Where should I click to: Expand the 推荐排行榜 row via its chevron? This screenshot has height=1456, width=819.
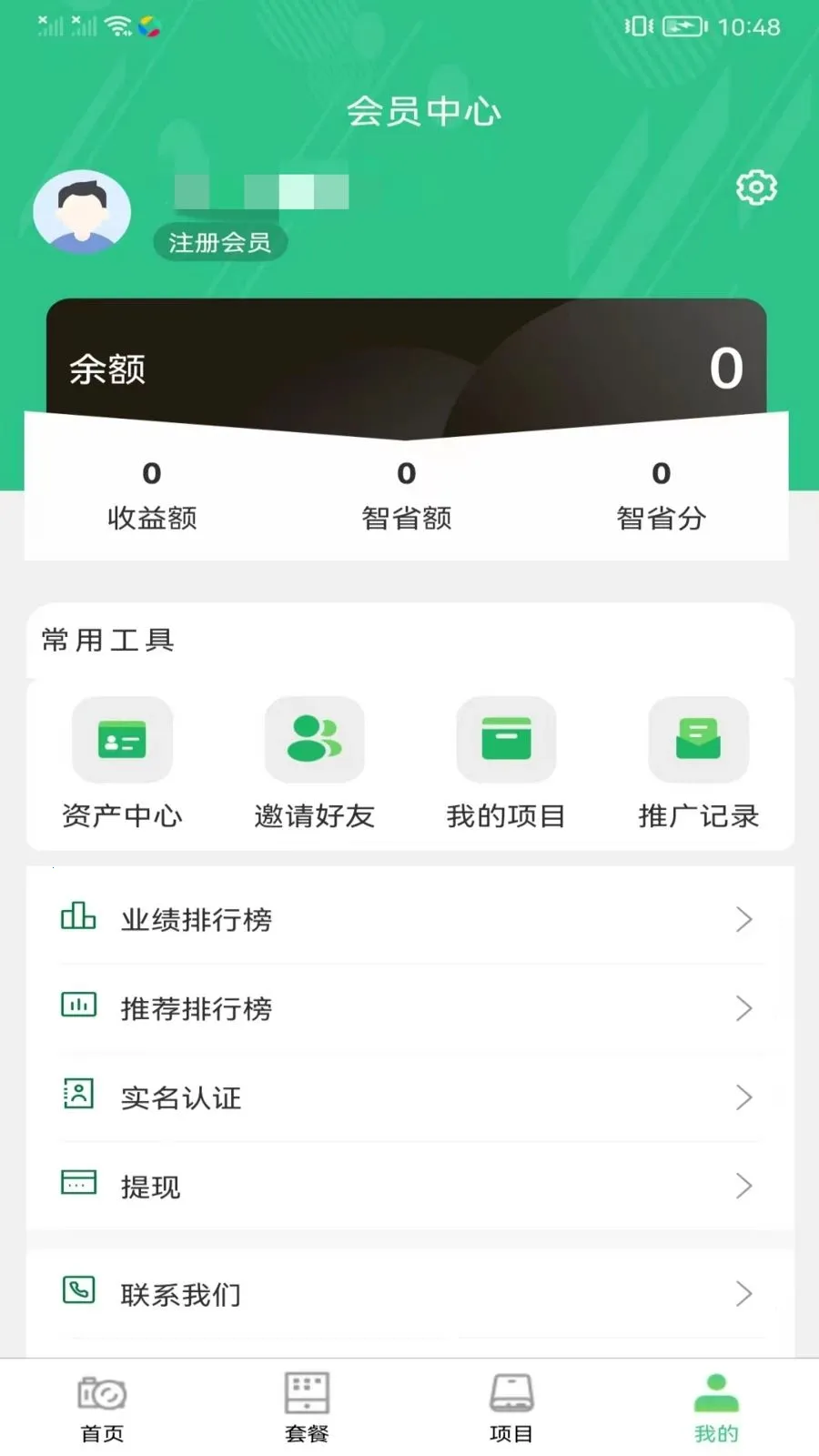(x=744, y=1008)
